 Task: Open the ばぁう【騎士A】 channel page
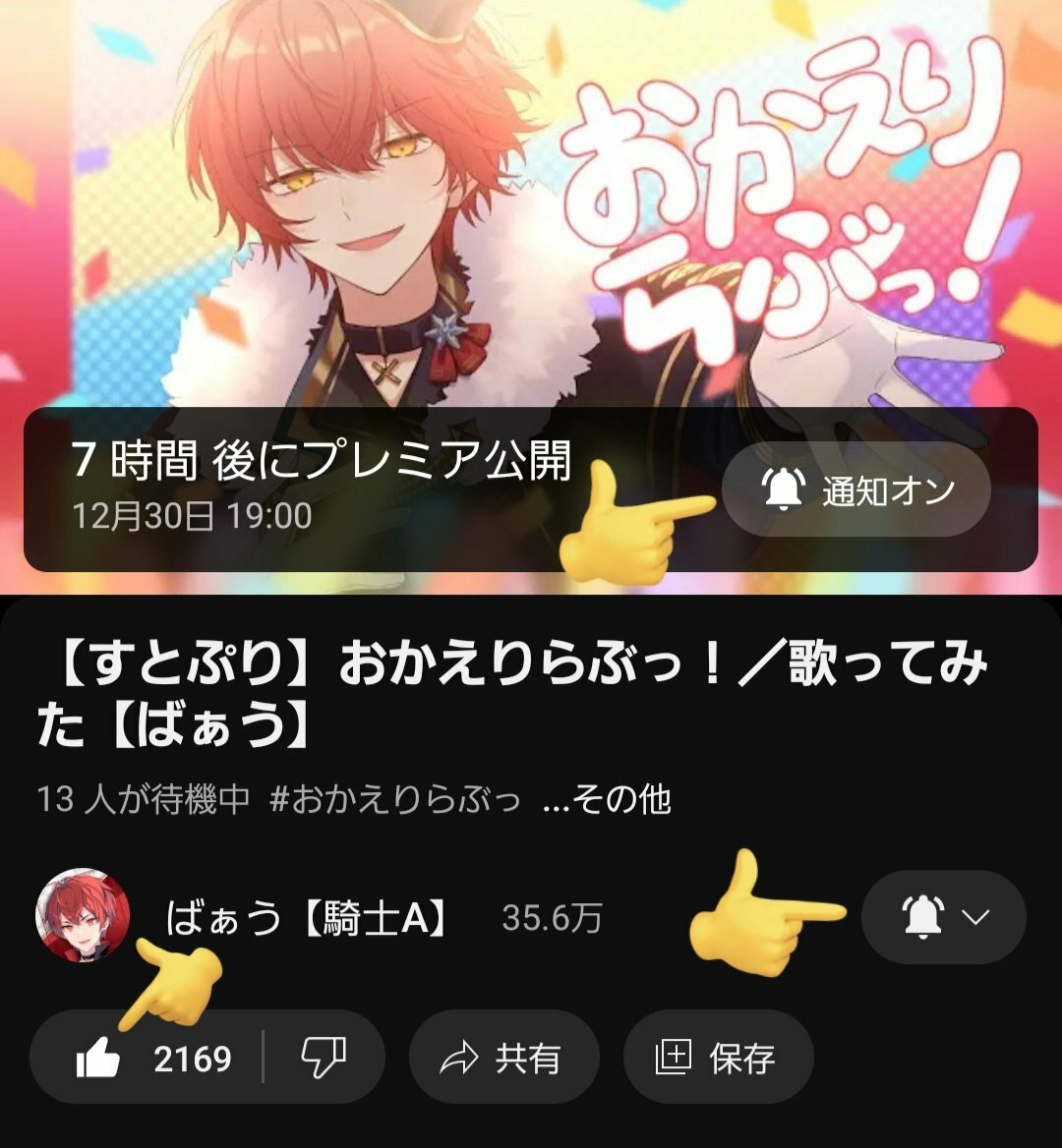[307, 918]
